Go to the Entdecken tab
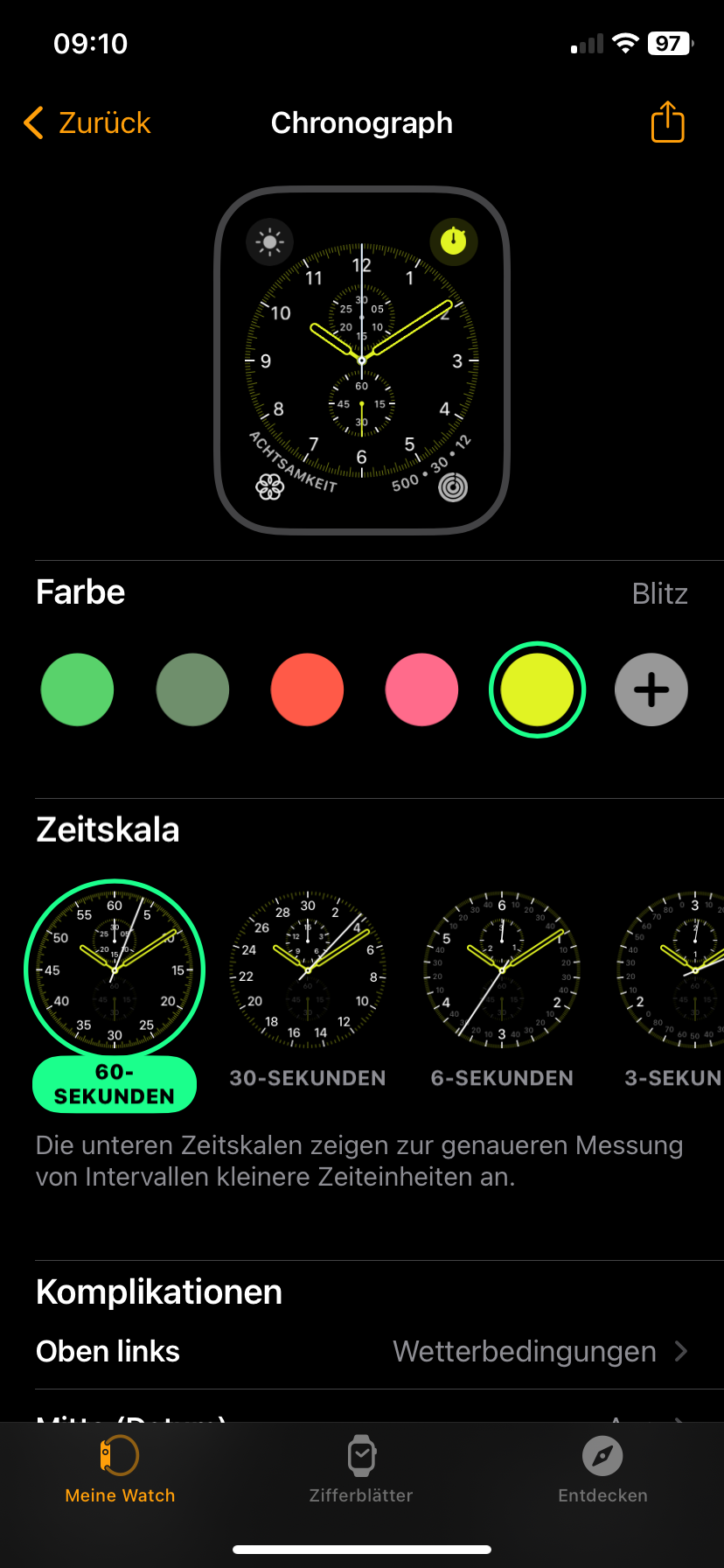This screenshot has height=1568, width=724. (x=602, y=1470)
